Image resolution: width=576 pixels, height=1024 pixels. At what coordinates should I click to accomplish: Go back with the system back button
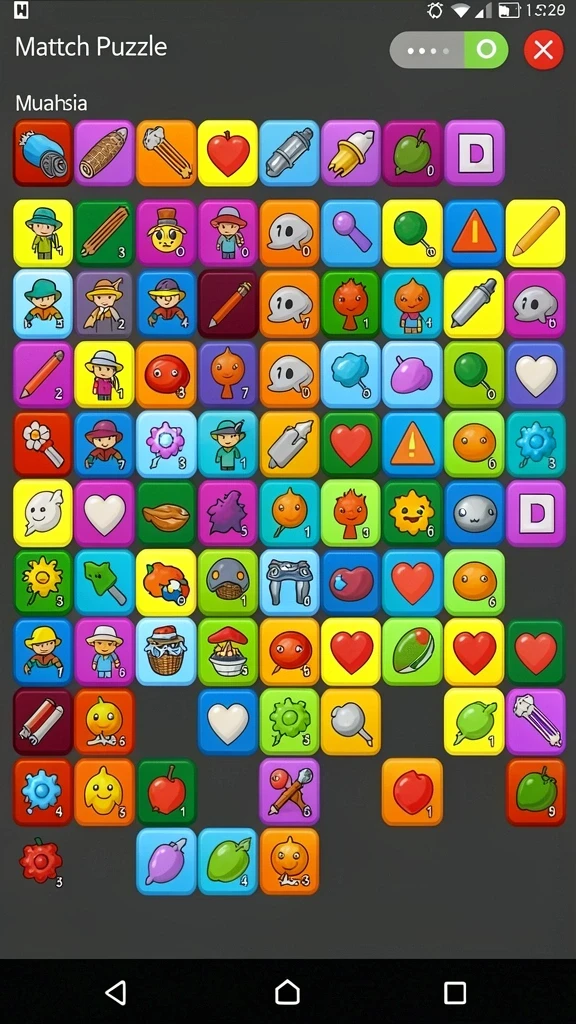click(116, 993)
